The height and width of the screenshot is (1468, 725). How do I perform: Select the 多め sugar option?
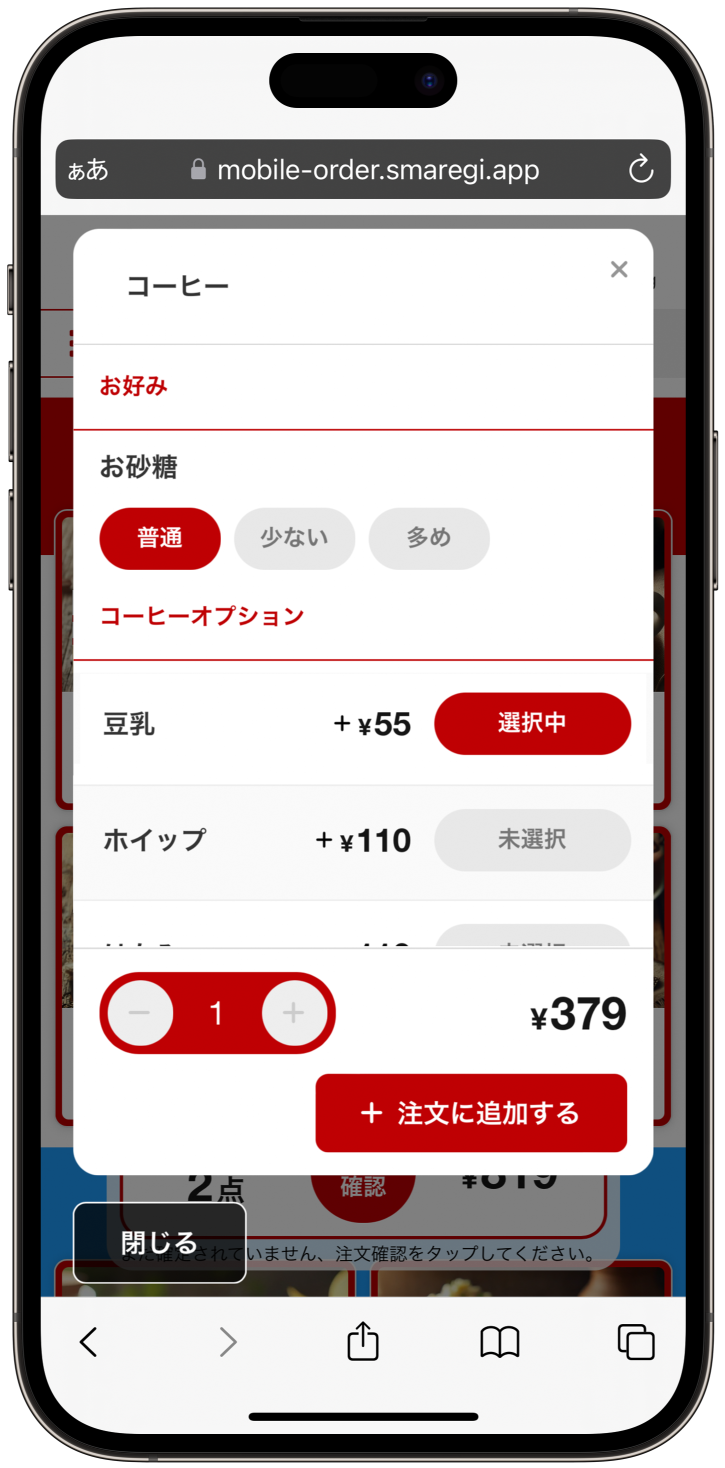click(x=428, y=539)
